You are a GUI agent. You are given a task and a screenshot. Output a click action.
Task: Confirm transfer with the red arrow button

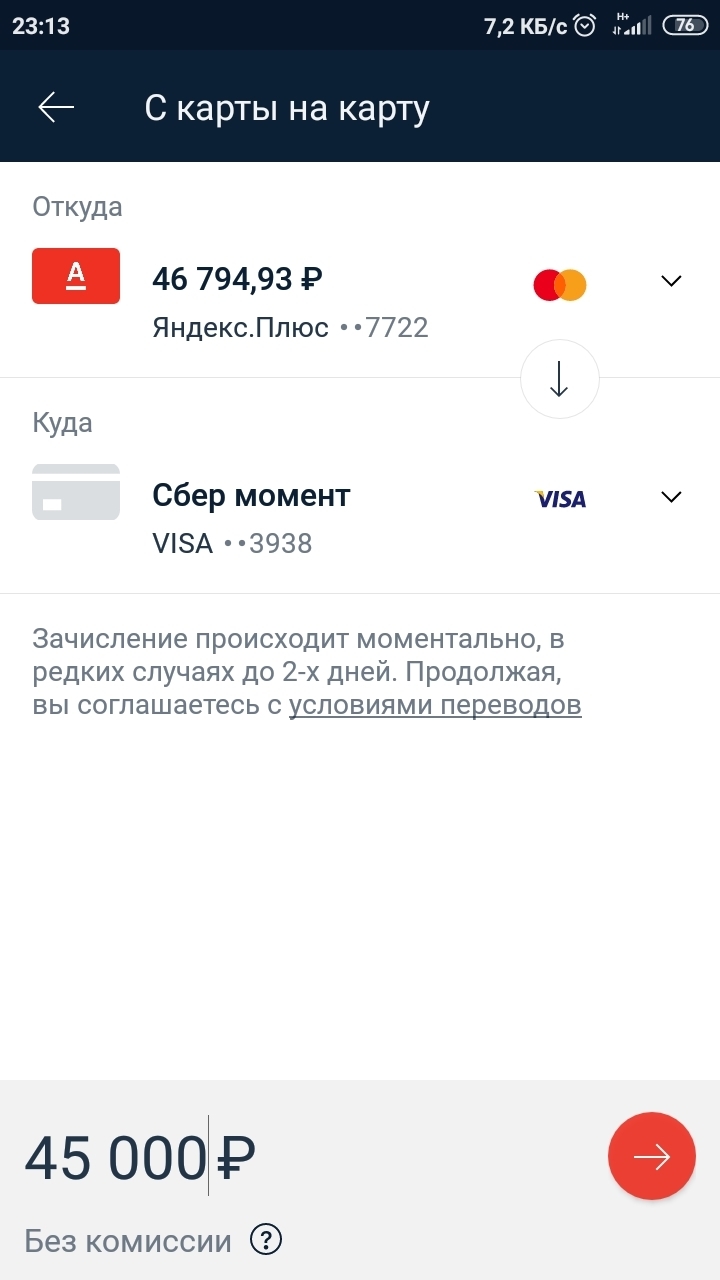pyautogui.click(x=651, y=1156)
